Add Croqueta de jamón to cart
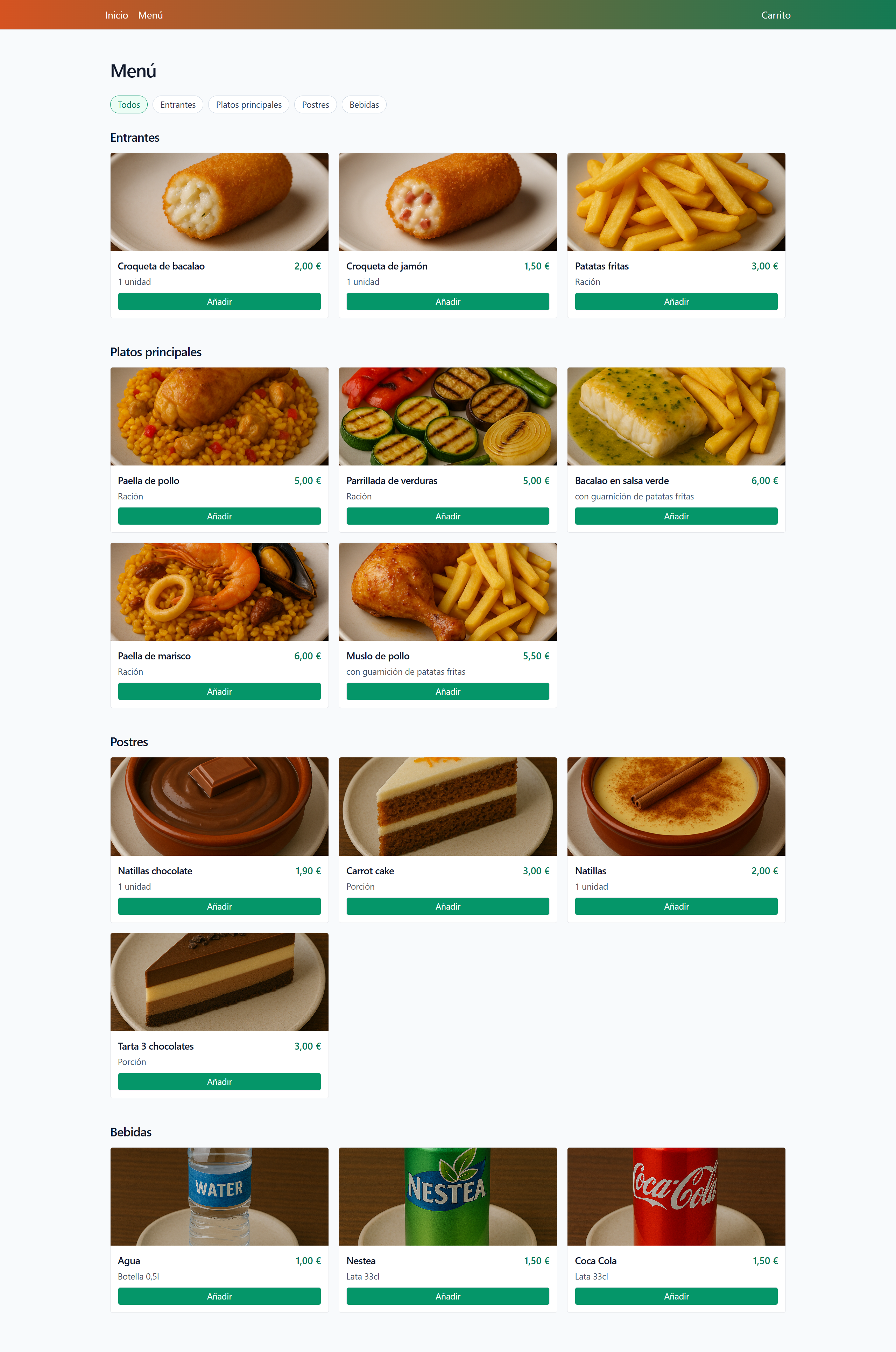This screenshot has height=1352, width=896. coord(447,301)
